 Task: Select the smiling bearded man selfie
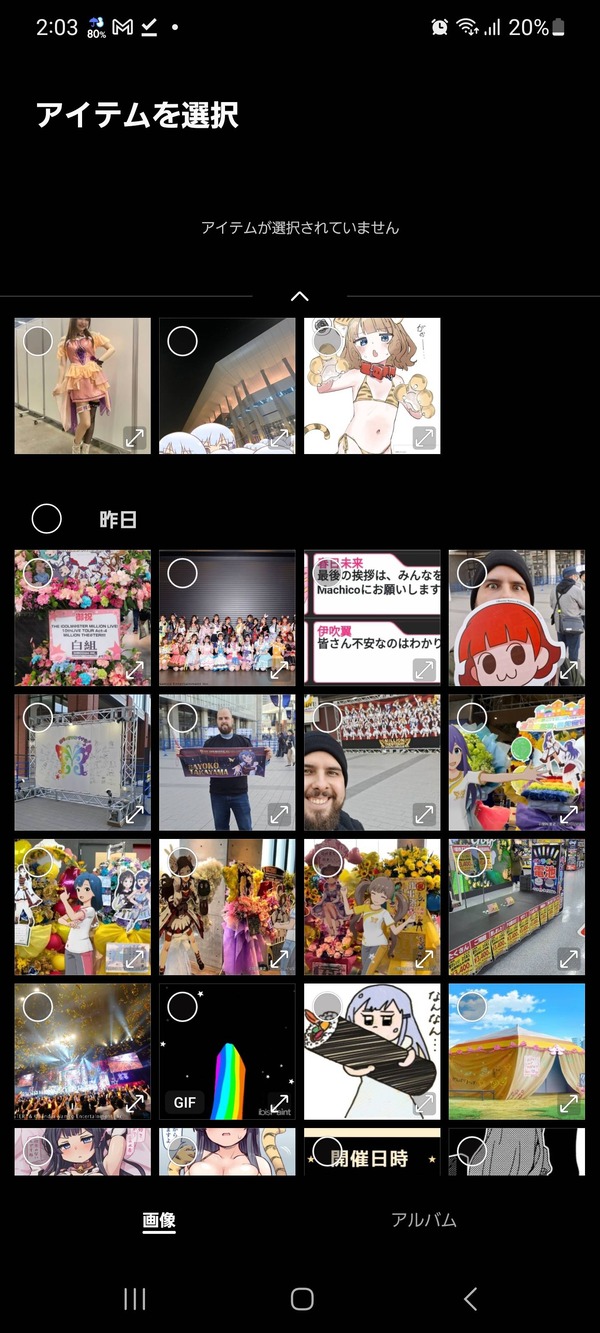point(327,717)
